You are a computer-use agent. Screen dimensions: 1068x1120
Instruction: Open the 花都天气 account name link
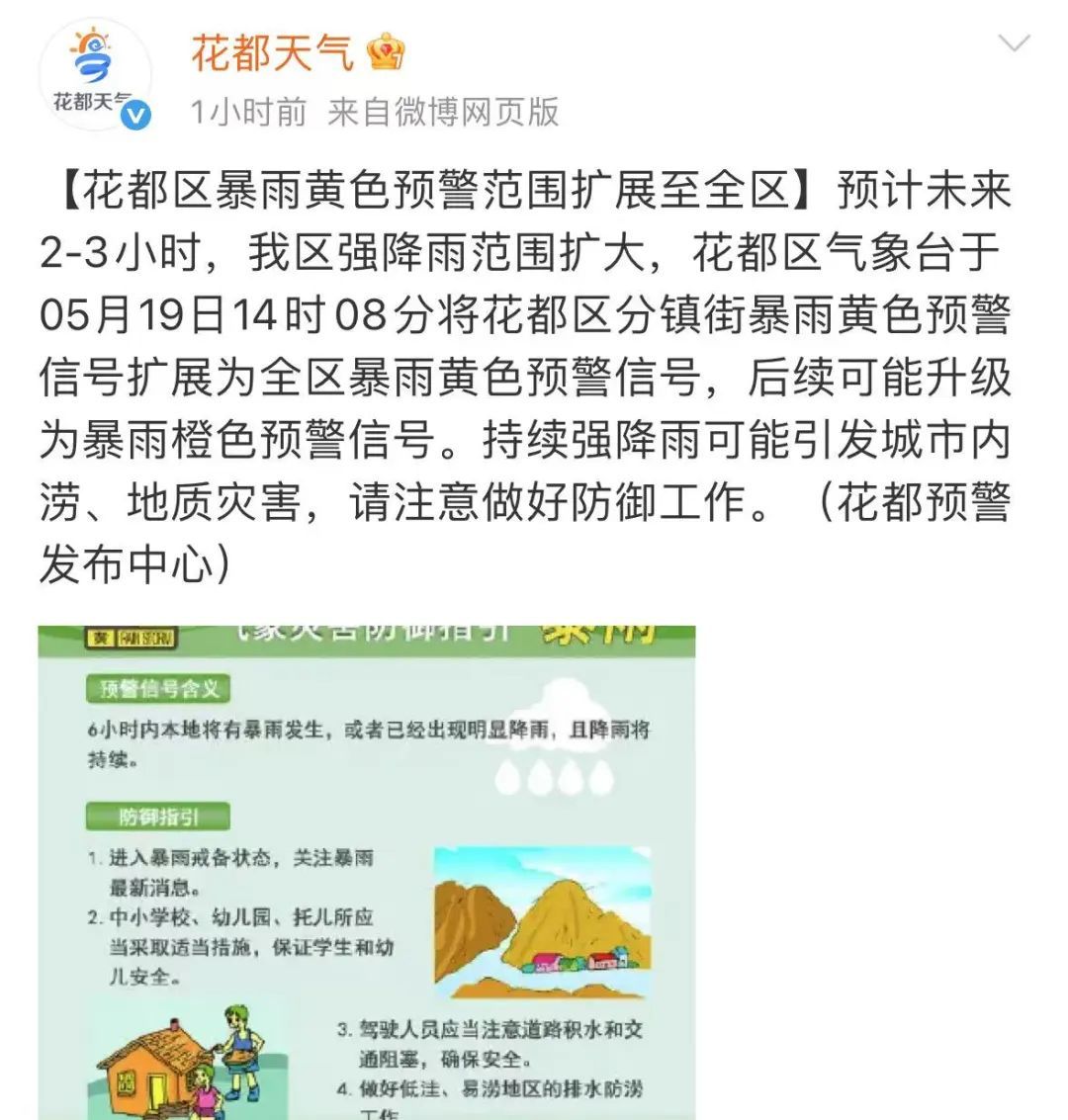272,50
